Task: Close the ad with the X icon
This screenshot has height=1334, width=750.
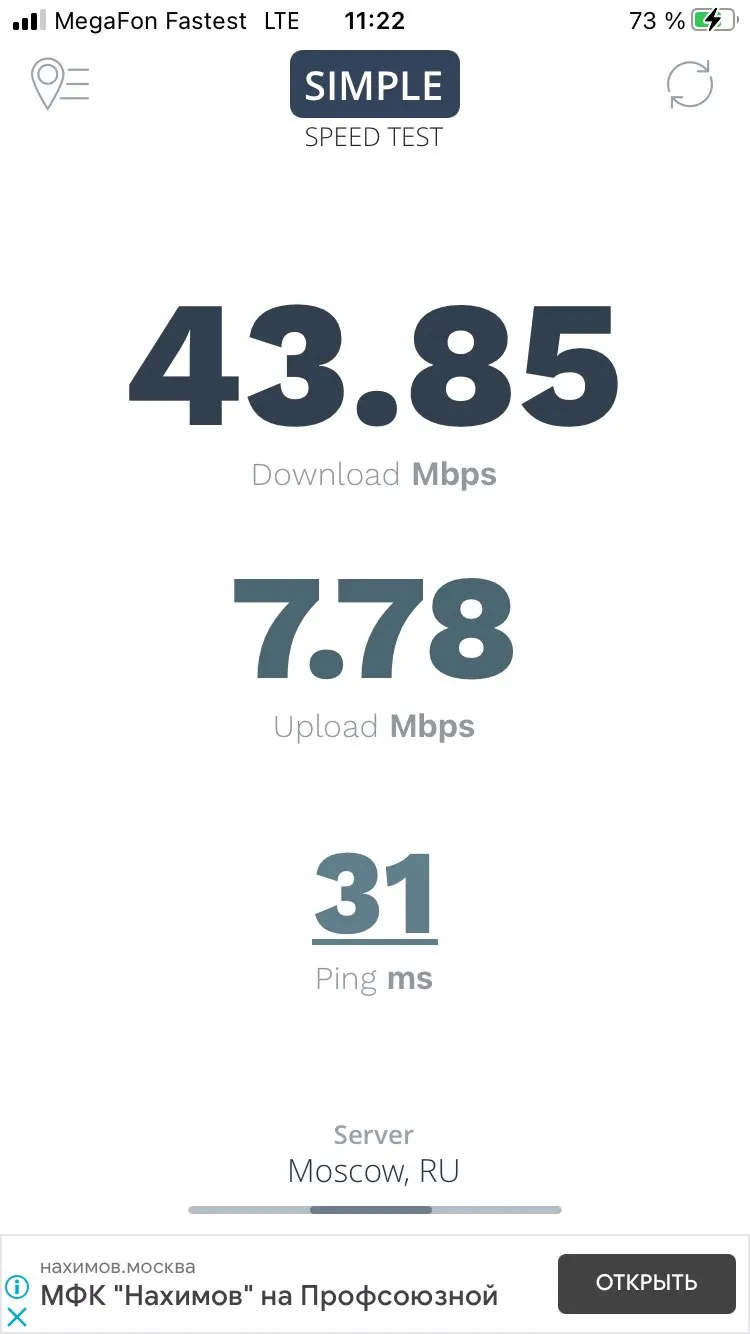Action: [17, 1316]
